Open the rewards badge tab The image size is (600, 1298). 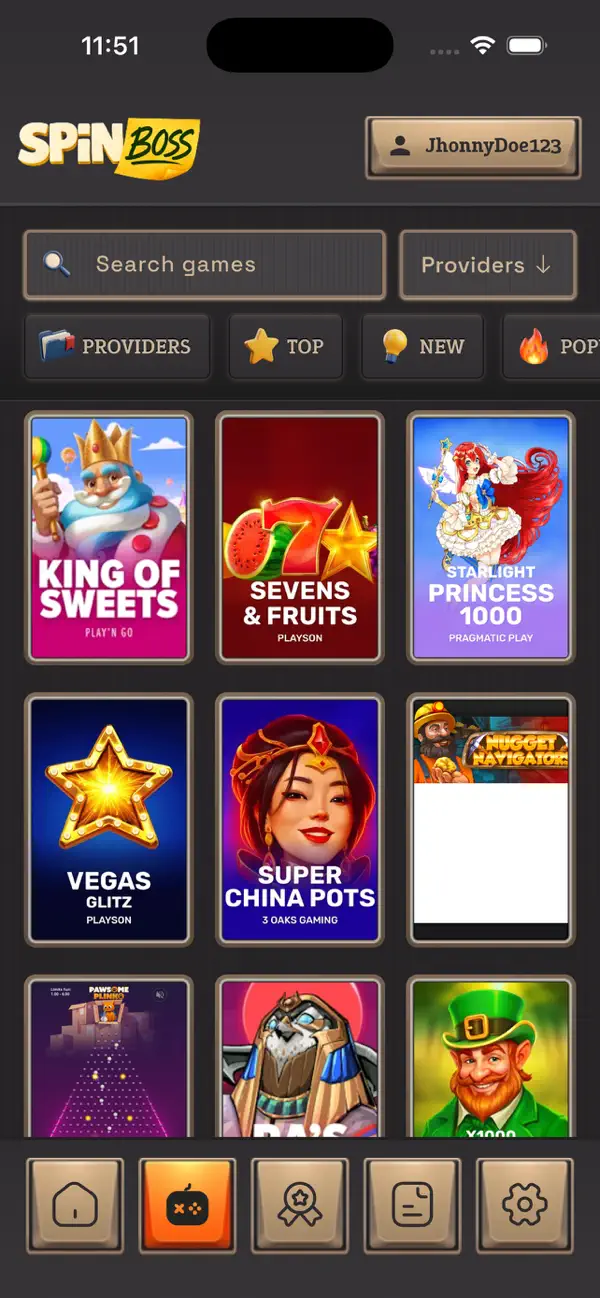300,1206
